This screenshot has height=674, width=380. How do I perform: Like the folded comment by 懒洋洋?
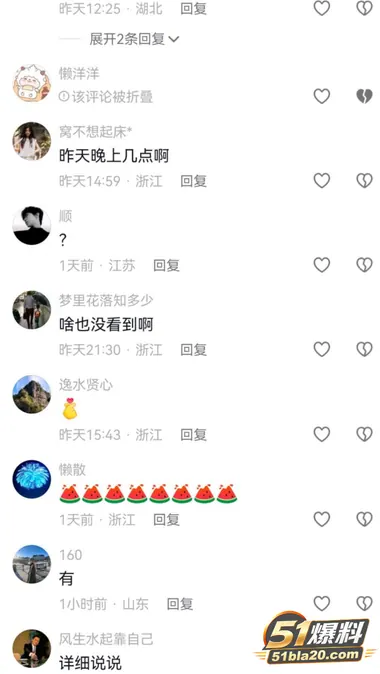point(322,96)
